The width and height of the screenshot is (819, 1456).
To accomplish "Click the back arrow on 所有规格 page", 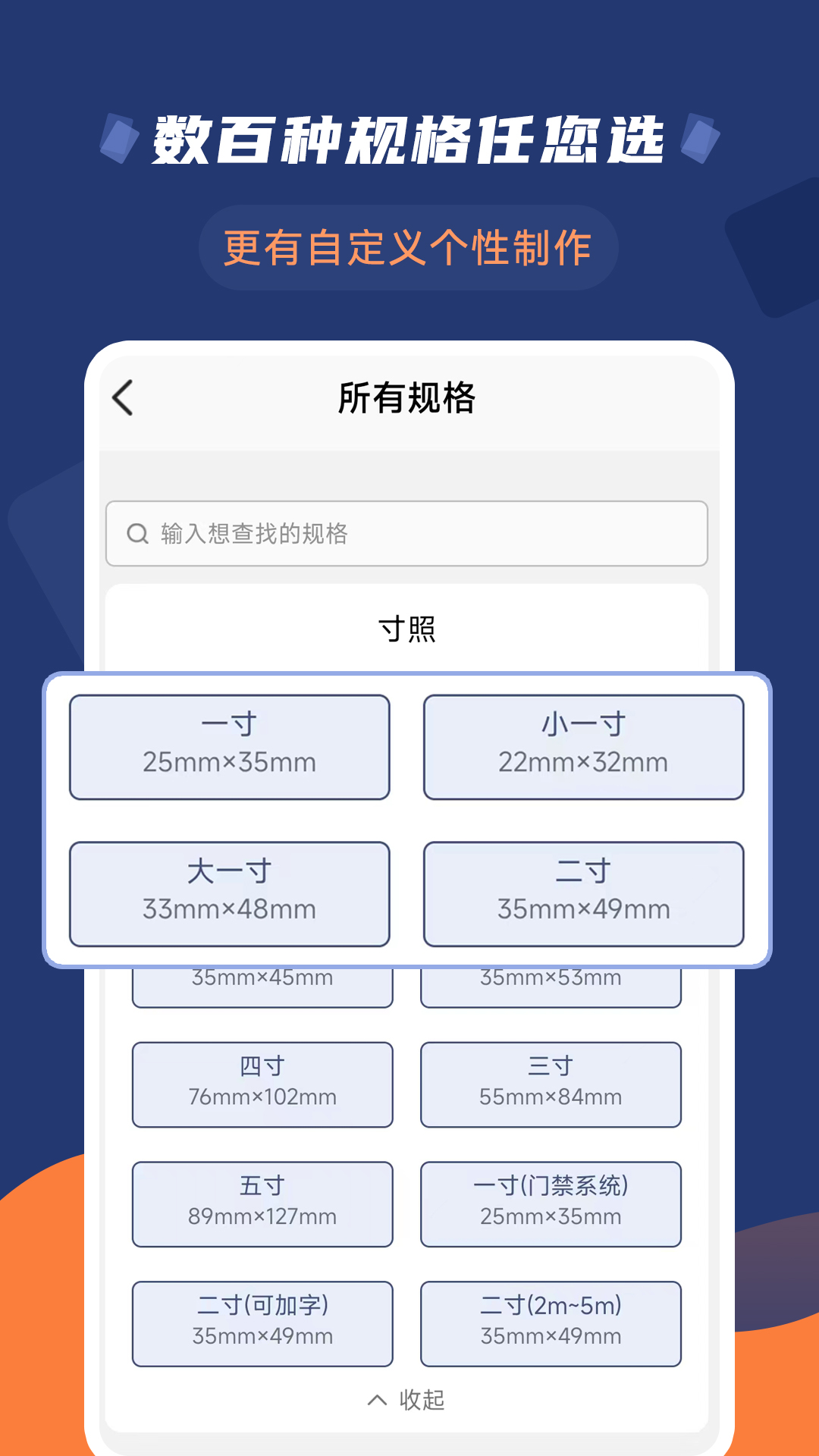I will click(x=124, y=397).
